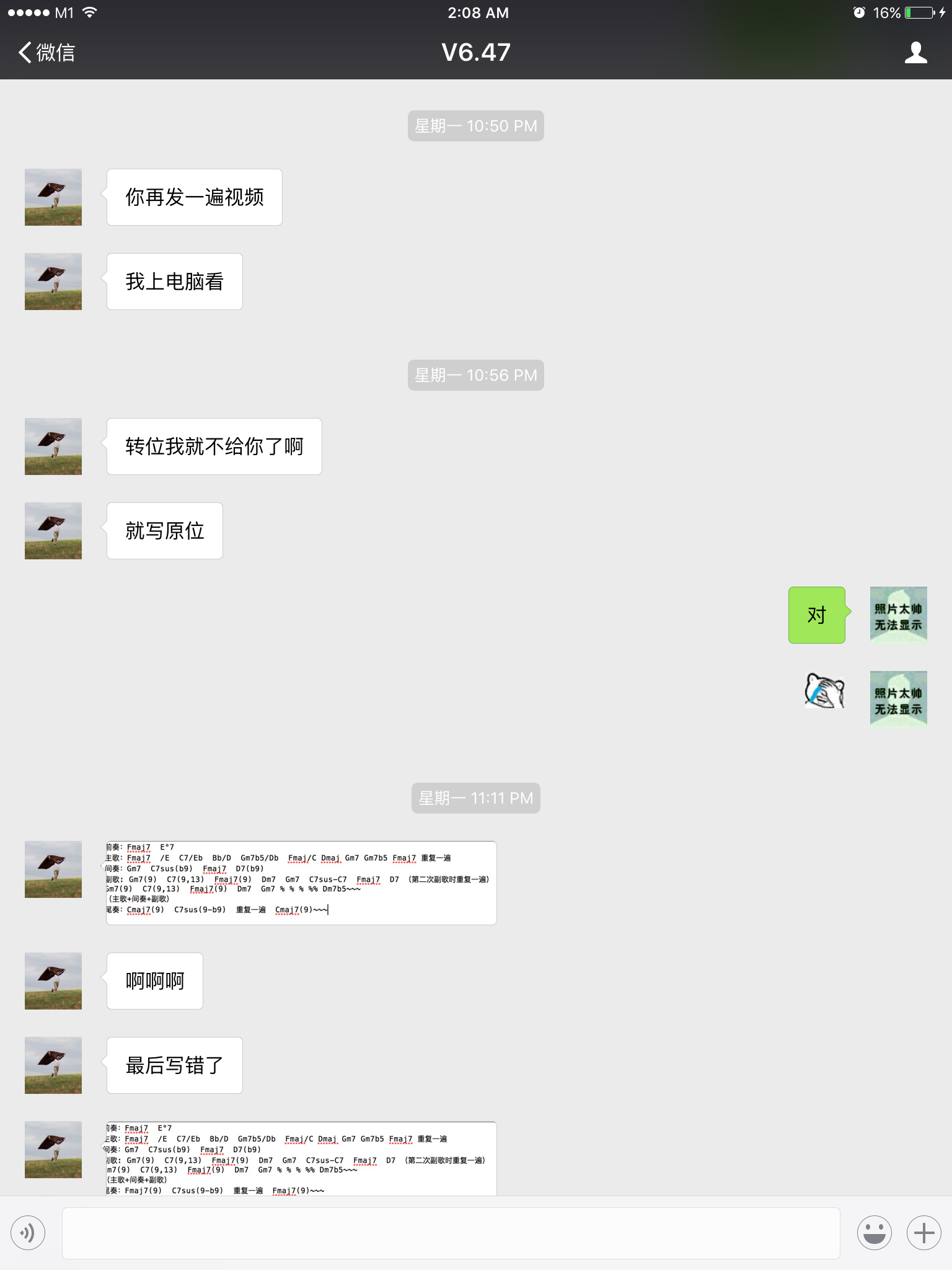View my avatar next to 对 message
Viewport: 952px width, 1270px height.
(898, 615)
